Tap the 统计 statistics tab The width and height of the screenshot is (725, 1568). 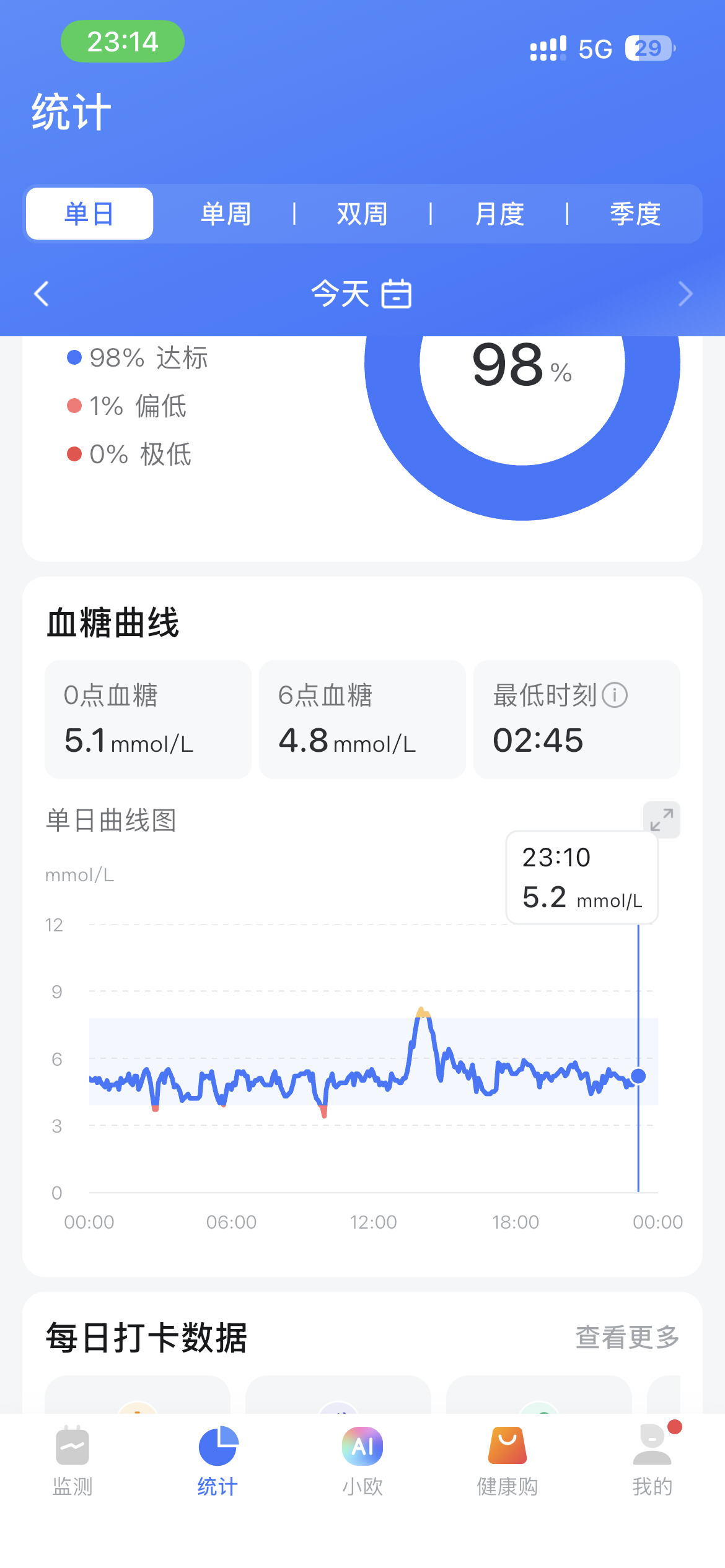pyautogui.click(x=217, y=1460)
